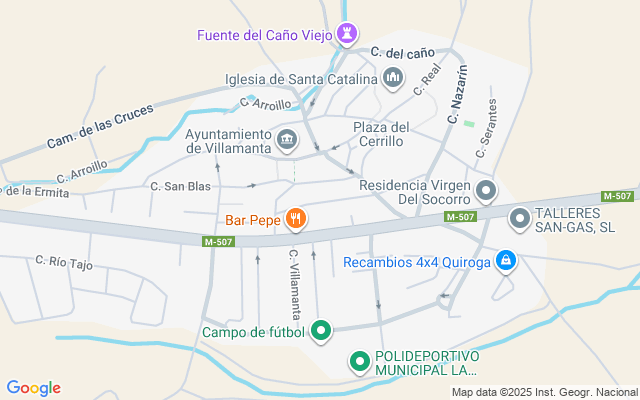The height and width of the screenshot is (400, 640).
Task: Open the Polideportivo Municipal pin
Action: (360, 362)
